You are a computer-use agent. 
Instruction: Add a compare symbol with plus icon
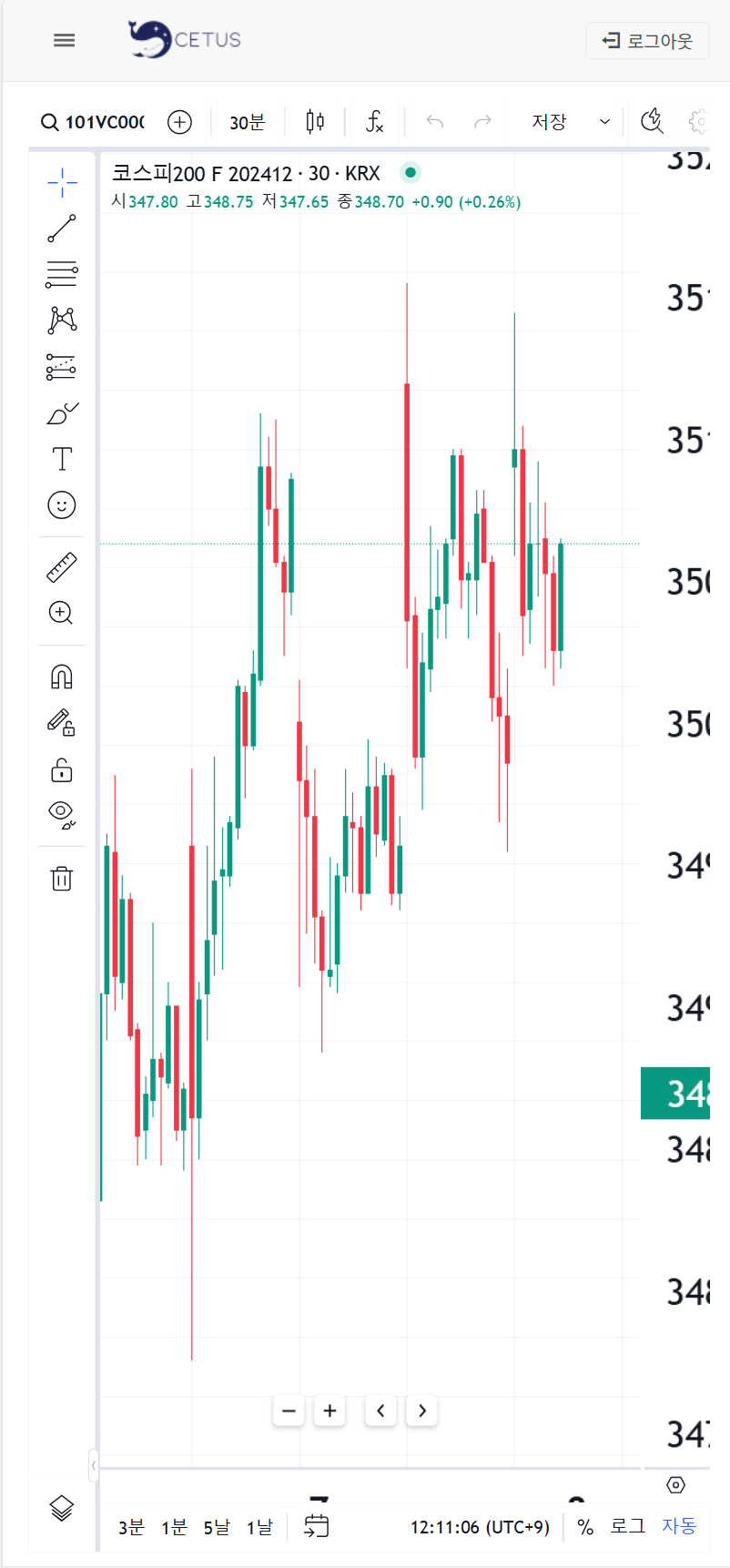(x=180, y=122)
